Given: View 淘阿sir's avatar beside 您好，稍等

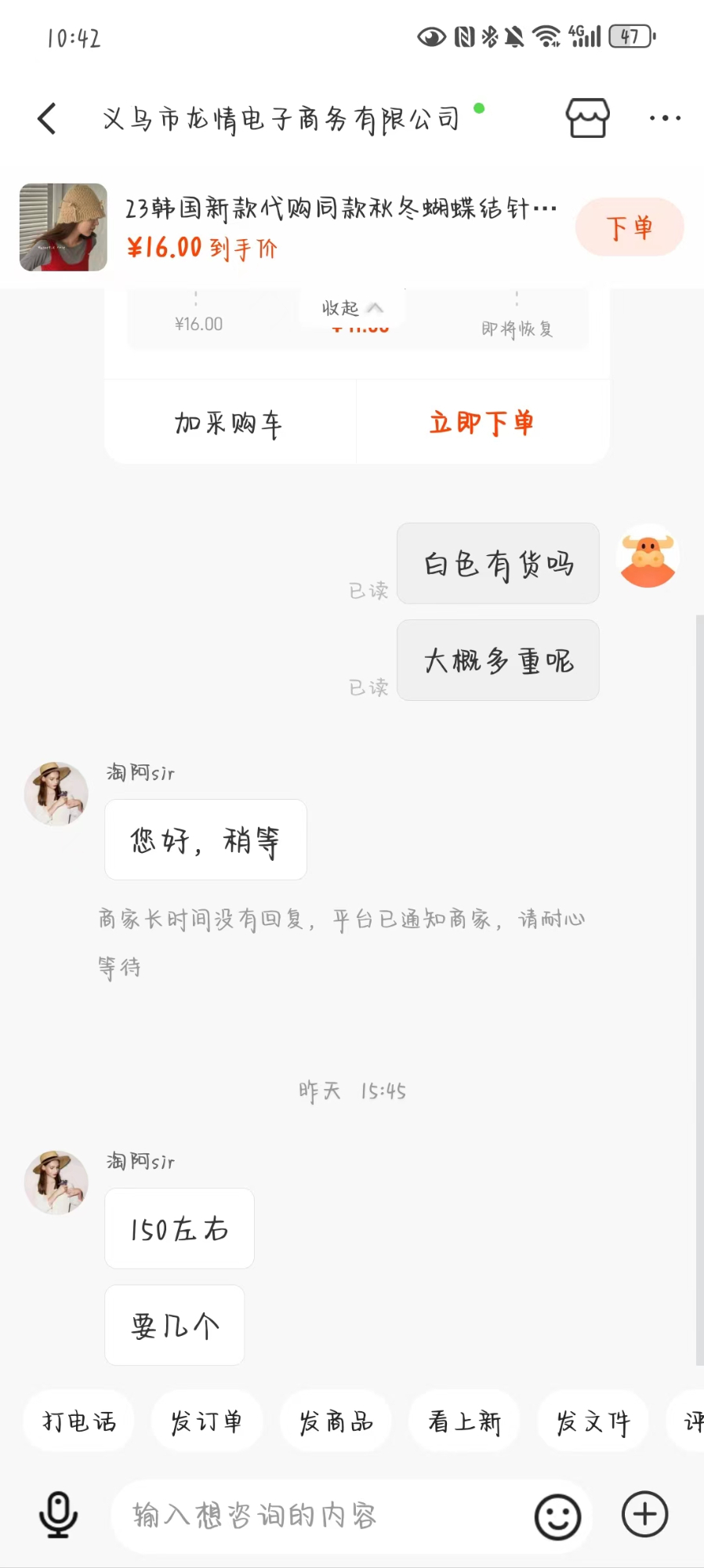Looking at the screenshot, I should pos(56,793).
